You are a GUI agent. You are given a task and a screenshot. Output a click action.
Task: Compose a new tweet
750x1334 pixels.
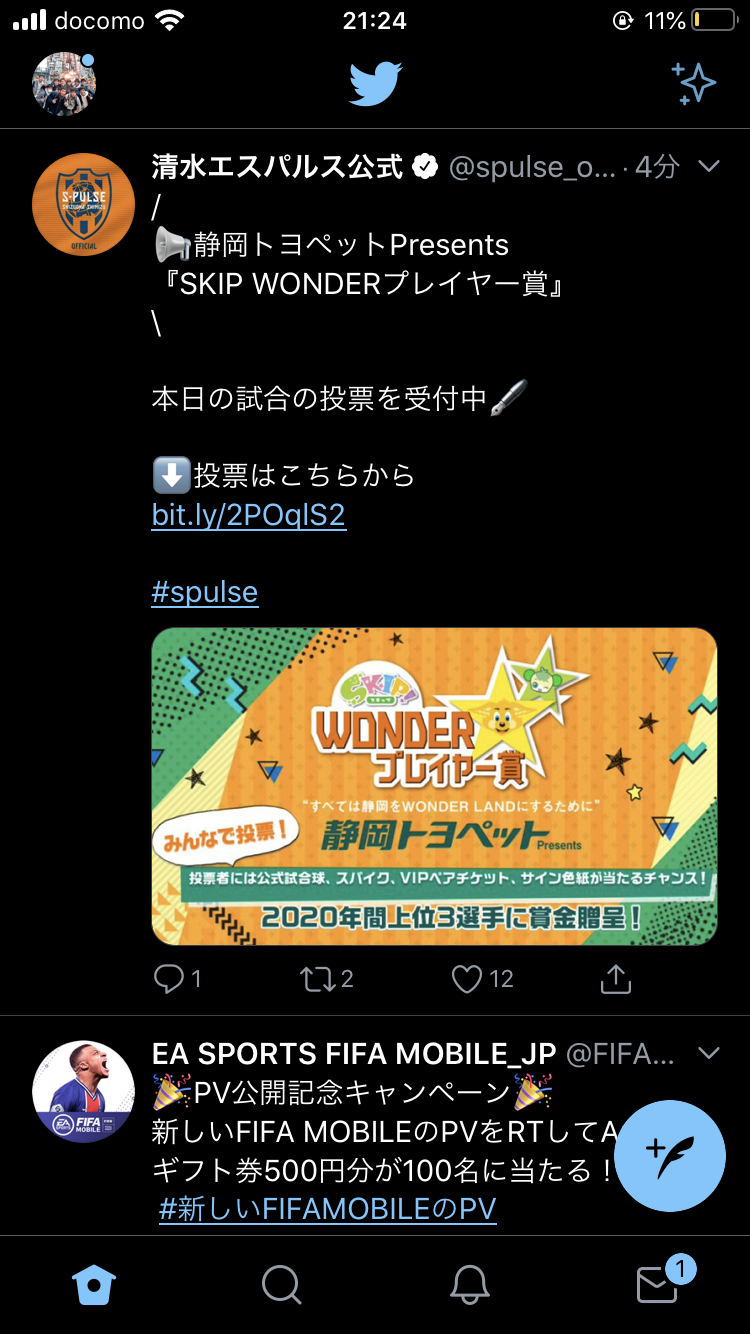669,1155
